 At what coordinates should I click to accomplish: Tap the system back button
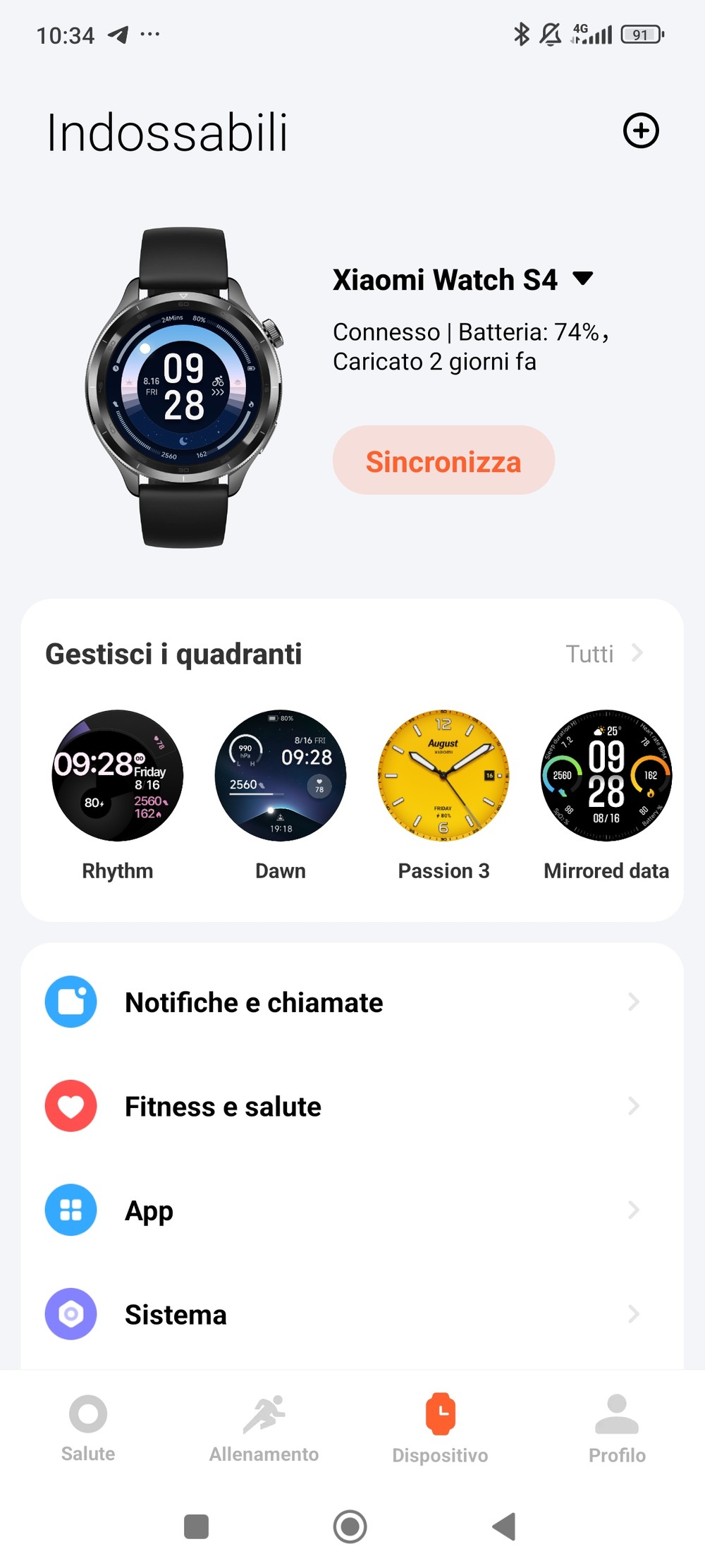[505, 1527]
